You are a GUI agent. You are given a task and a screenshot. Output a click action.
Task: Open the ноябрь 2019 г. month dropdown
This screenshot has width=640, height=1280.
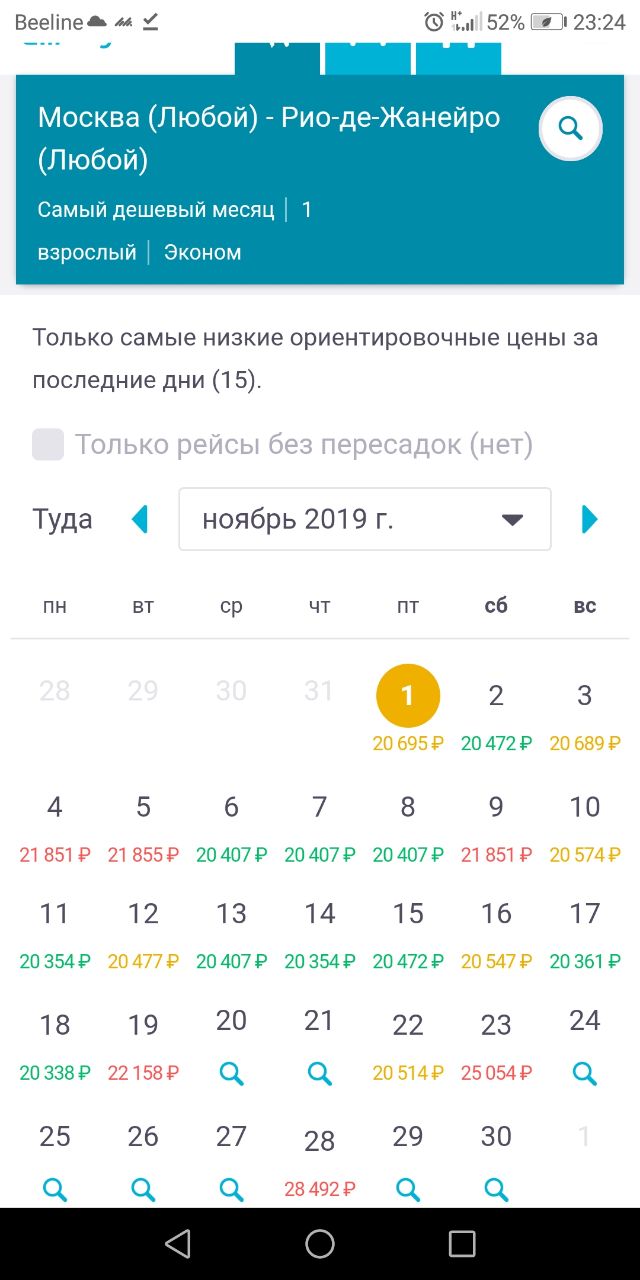tap(365, 519)
